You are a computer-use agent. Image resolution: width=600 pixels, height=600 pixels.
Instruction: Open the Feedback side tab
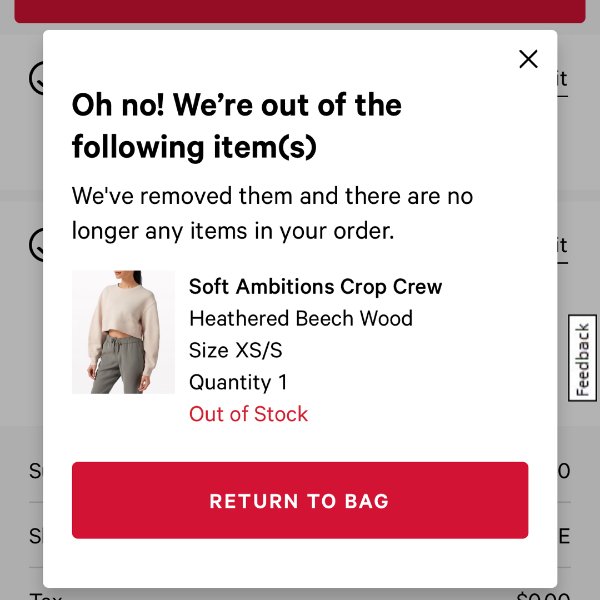[x=582, y=358]
